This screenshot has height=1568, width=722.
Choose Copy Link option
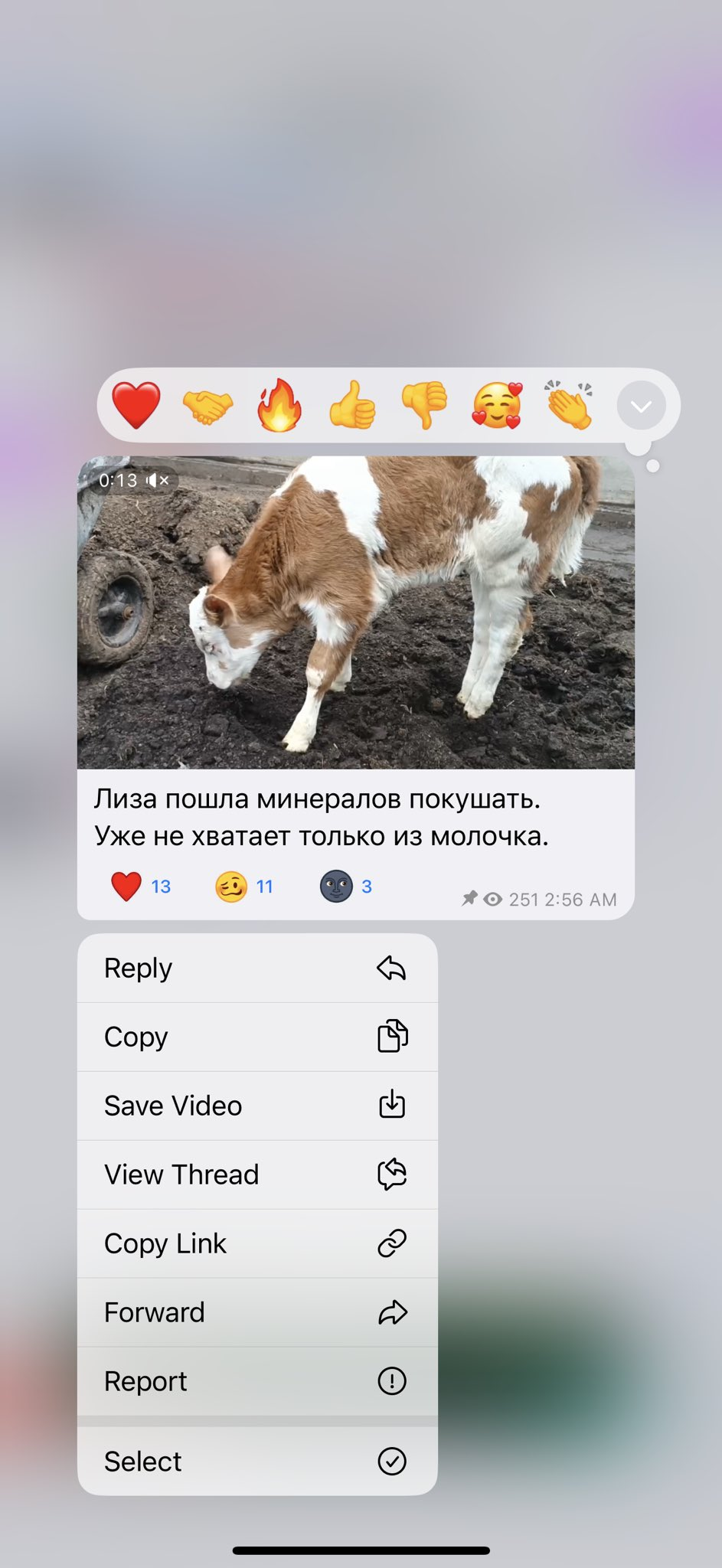(x=257, y=1243)
